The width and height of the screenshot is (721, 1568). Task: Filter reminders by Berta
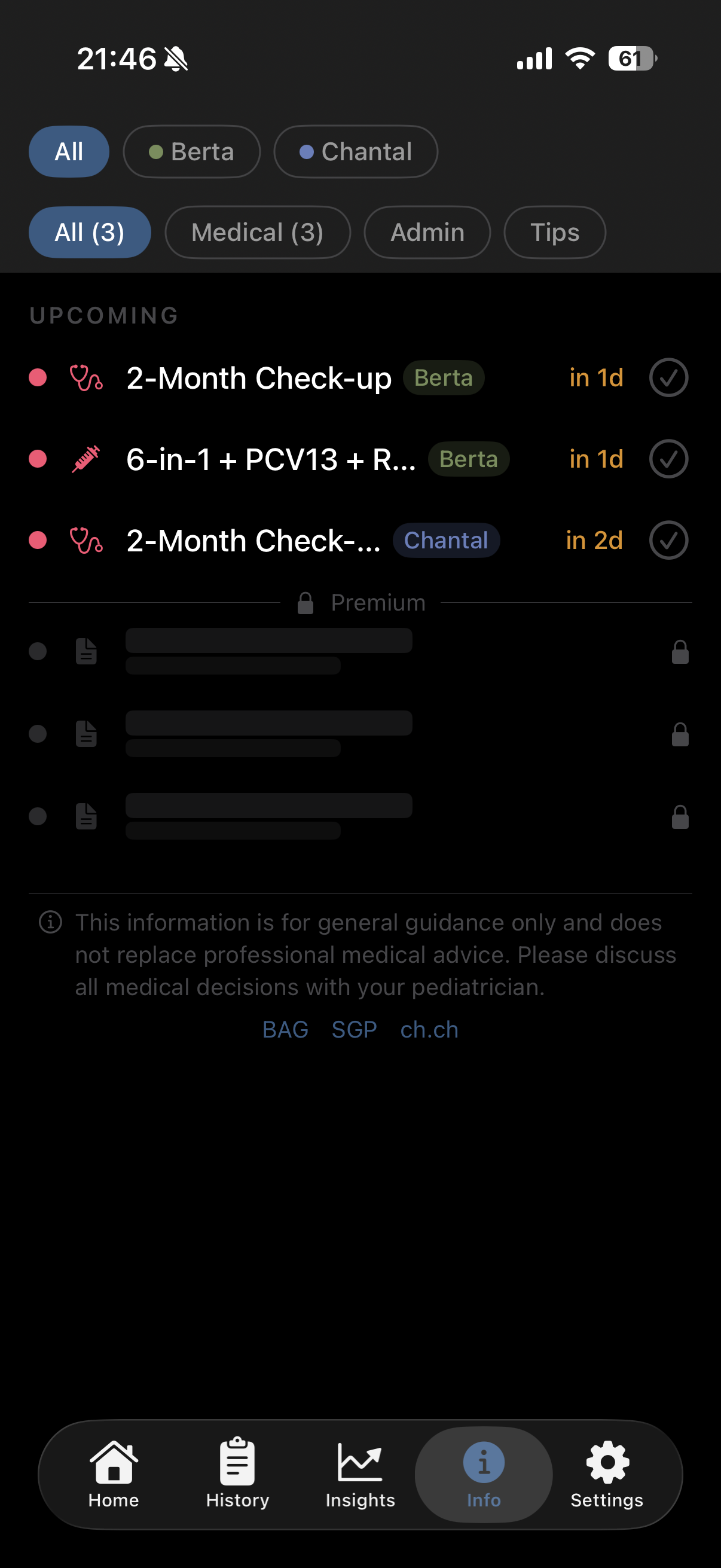click(191, 151)
